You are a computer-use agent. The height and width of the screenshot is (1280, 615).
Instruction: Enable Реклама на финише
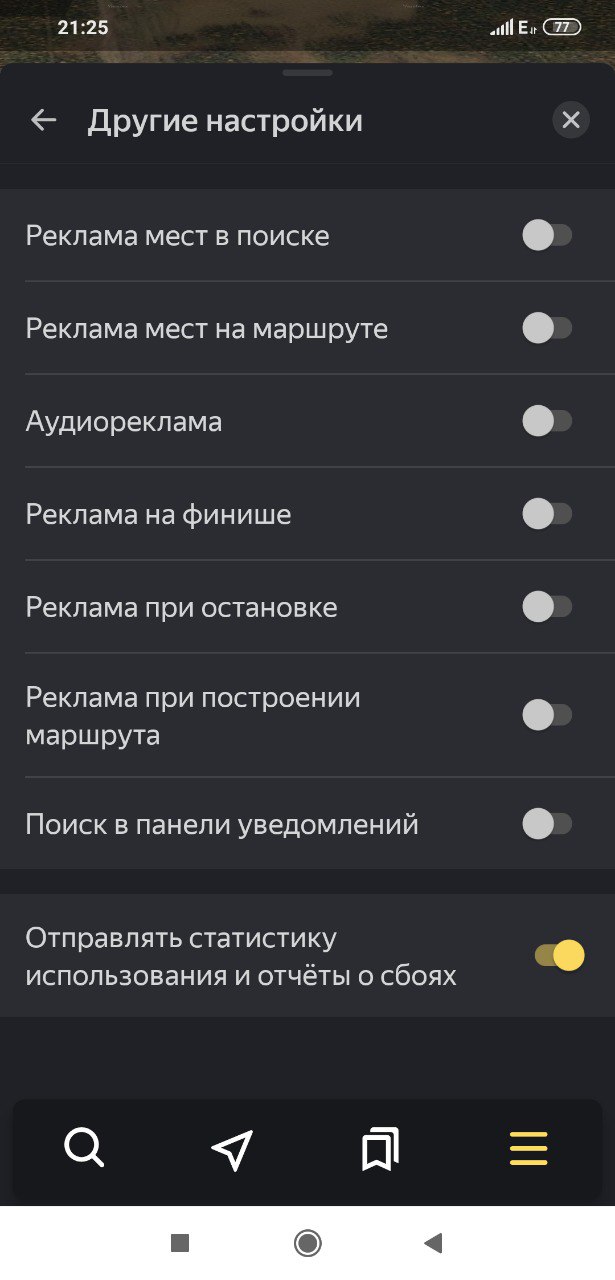[x=547, y=514]
